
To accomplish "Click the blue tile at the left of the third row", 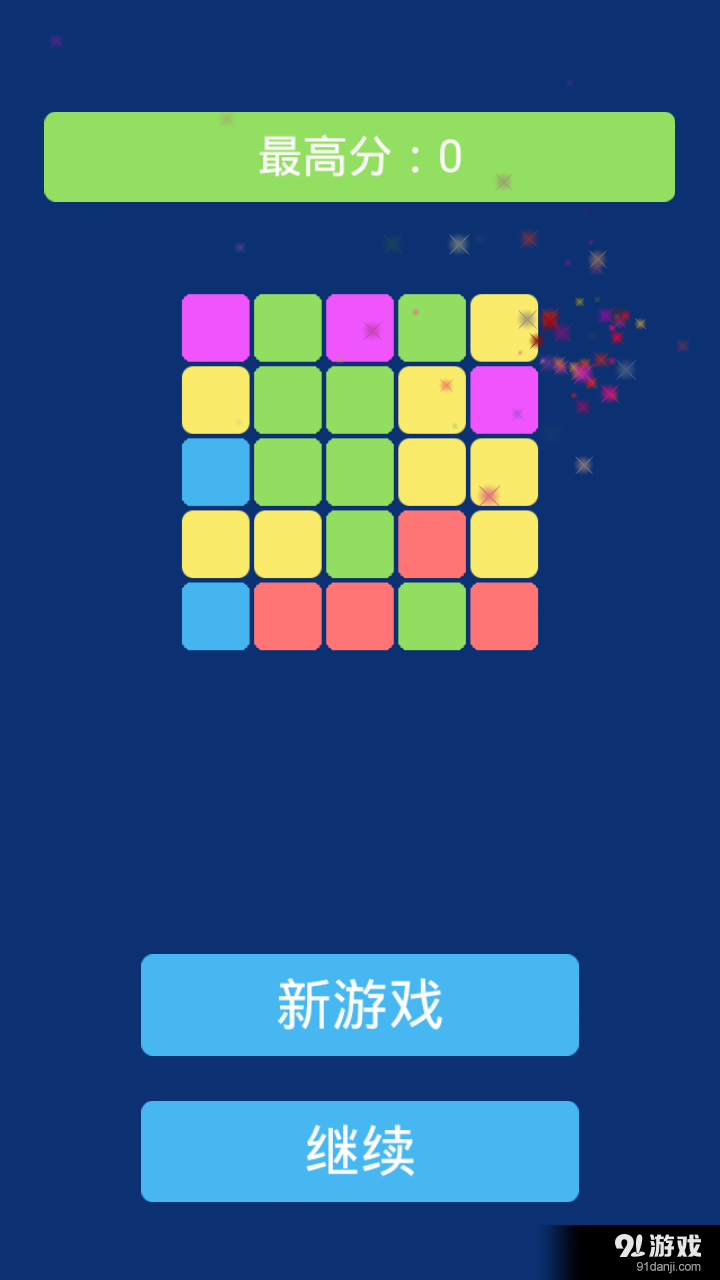I will pyautogui.click(x=214, y=471).
